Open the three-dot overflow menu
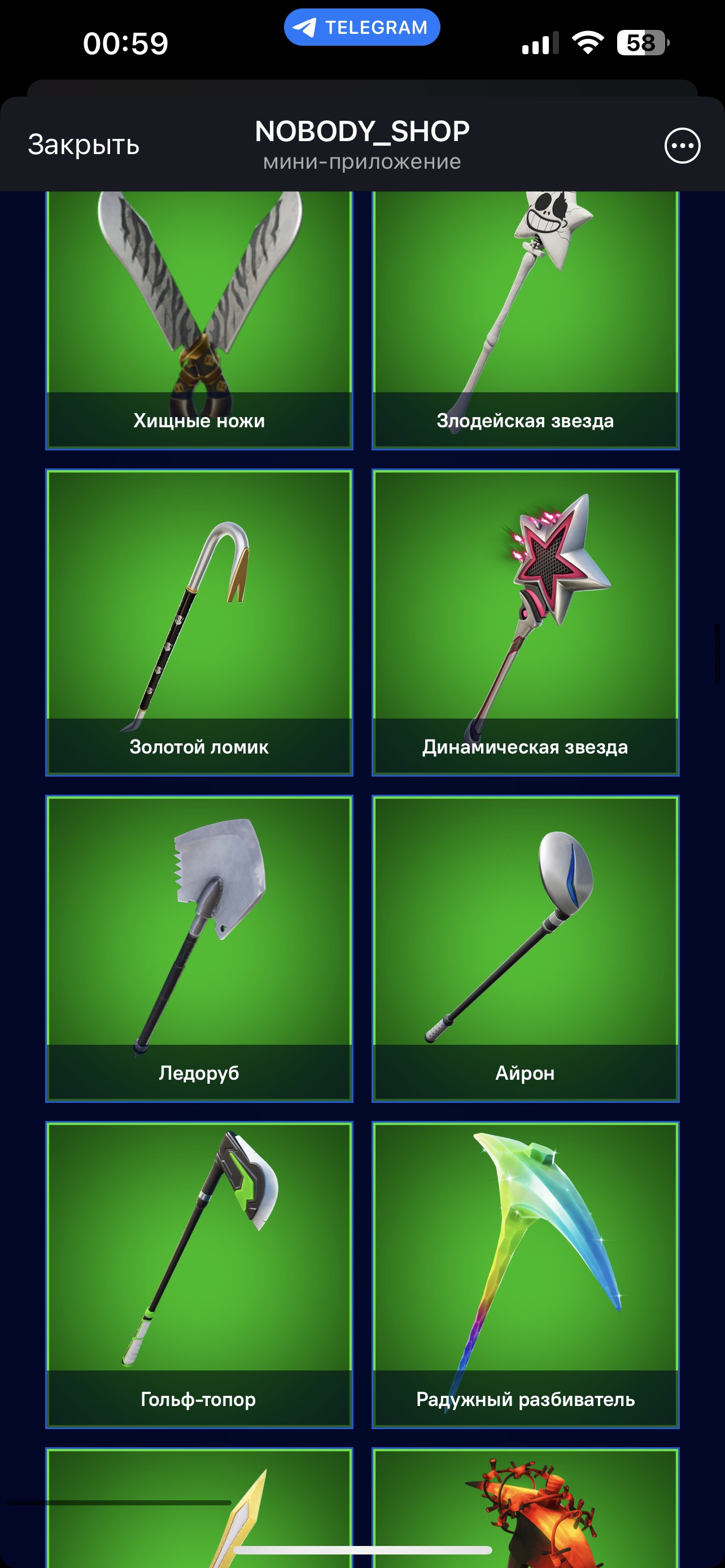Viewport: 725px width, 1568px height. coord(682,146)
